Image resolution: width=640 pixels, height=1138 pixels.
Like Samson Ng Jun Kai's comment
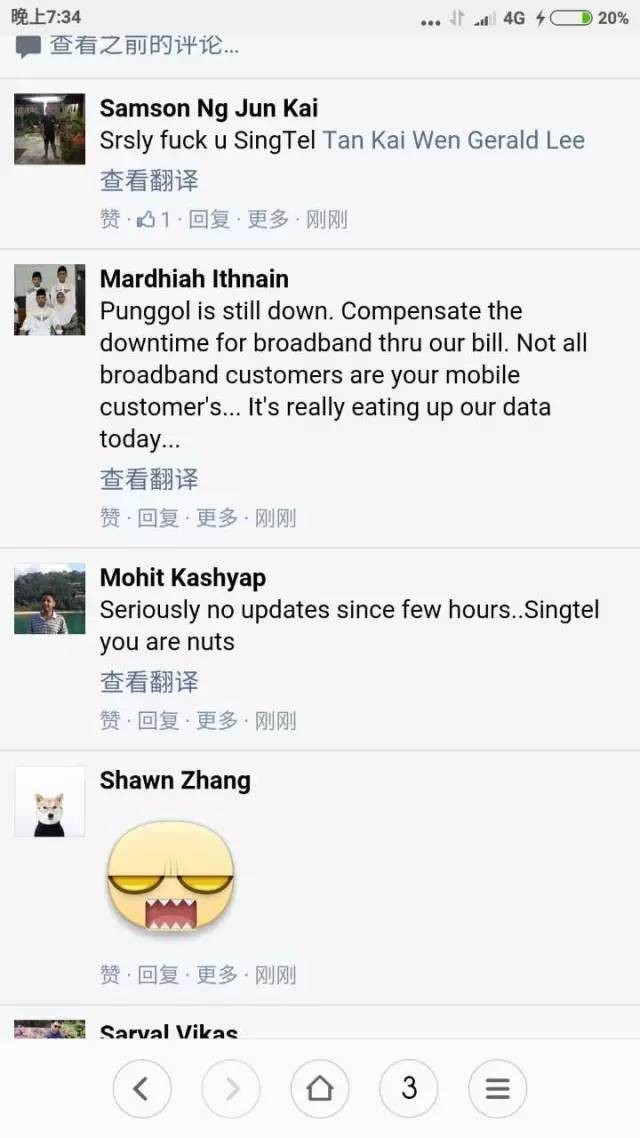[x=110, y=219]
